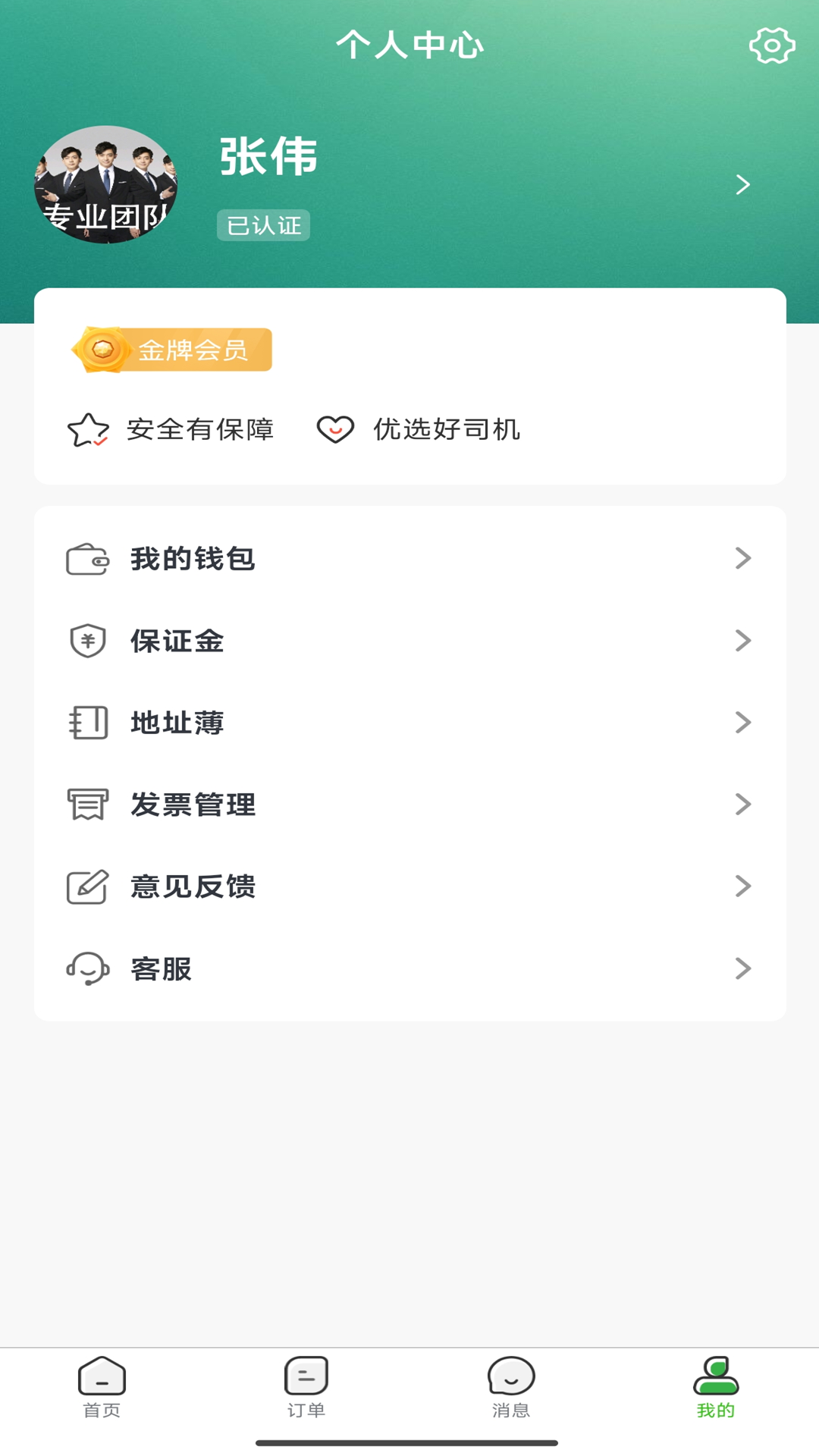Screen dimensions: 819x1456
Task: Open the settings gear icon
Action: coord(773,45)
